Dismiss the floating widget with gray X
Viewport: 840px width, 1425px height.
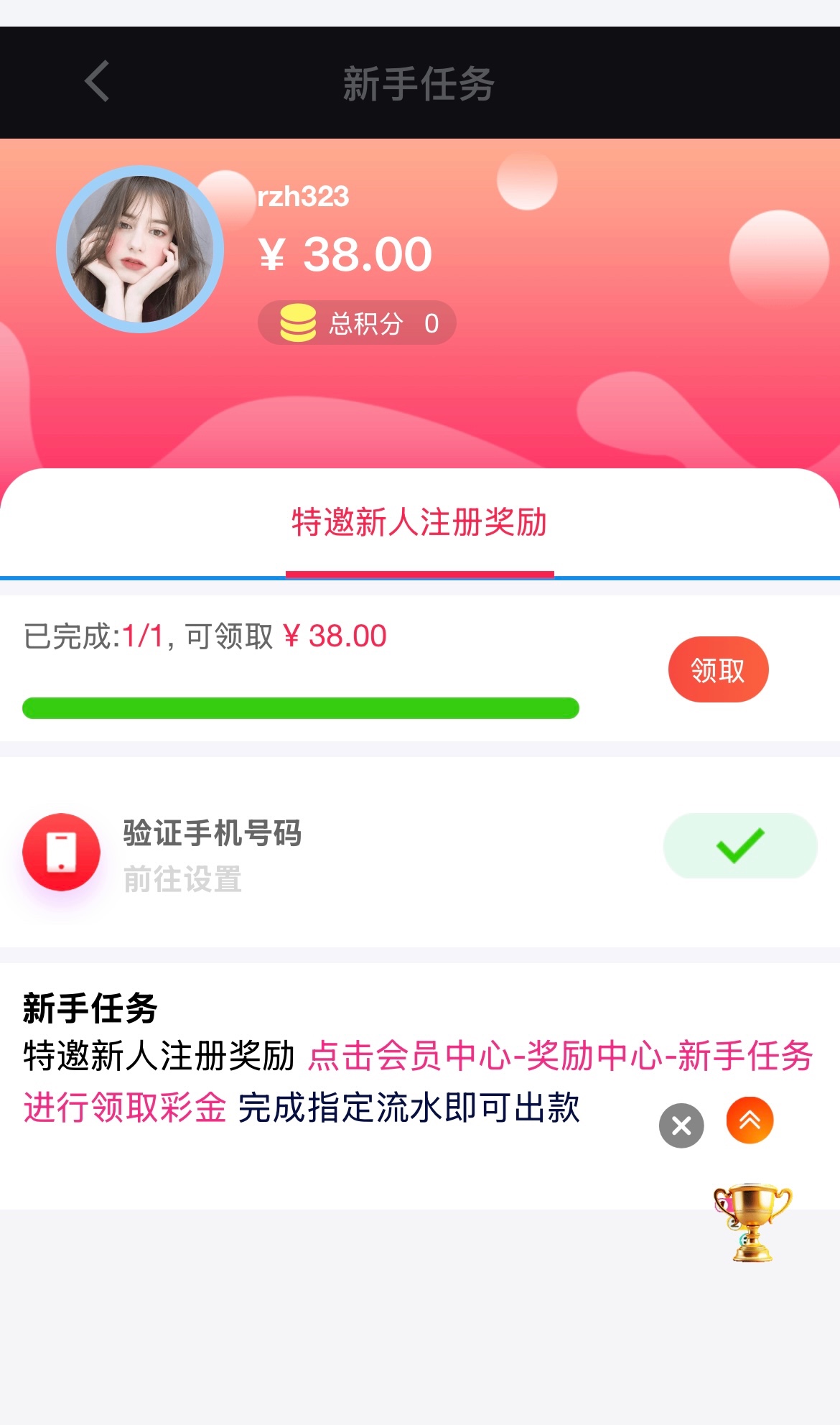(681, 1125)
